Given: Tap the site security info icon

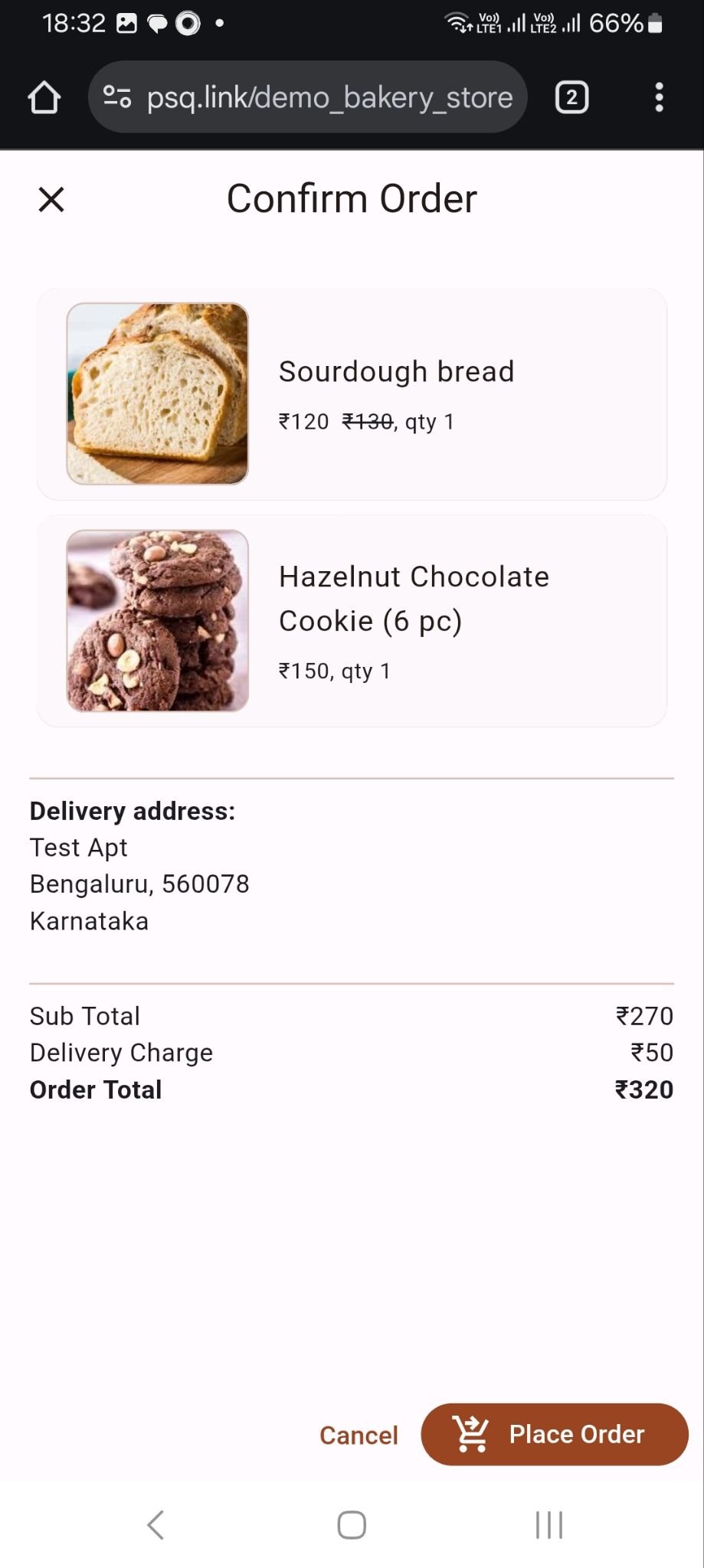Looking at the screenshot, I should pyautogui.click(x=115, y=97).
